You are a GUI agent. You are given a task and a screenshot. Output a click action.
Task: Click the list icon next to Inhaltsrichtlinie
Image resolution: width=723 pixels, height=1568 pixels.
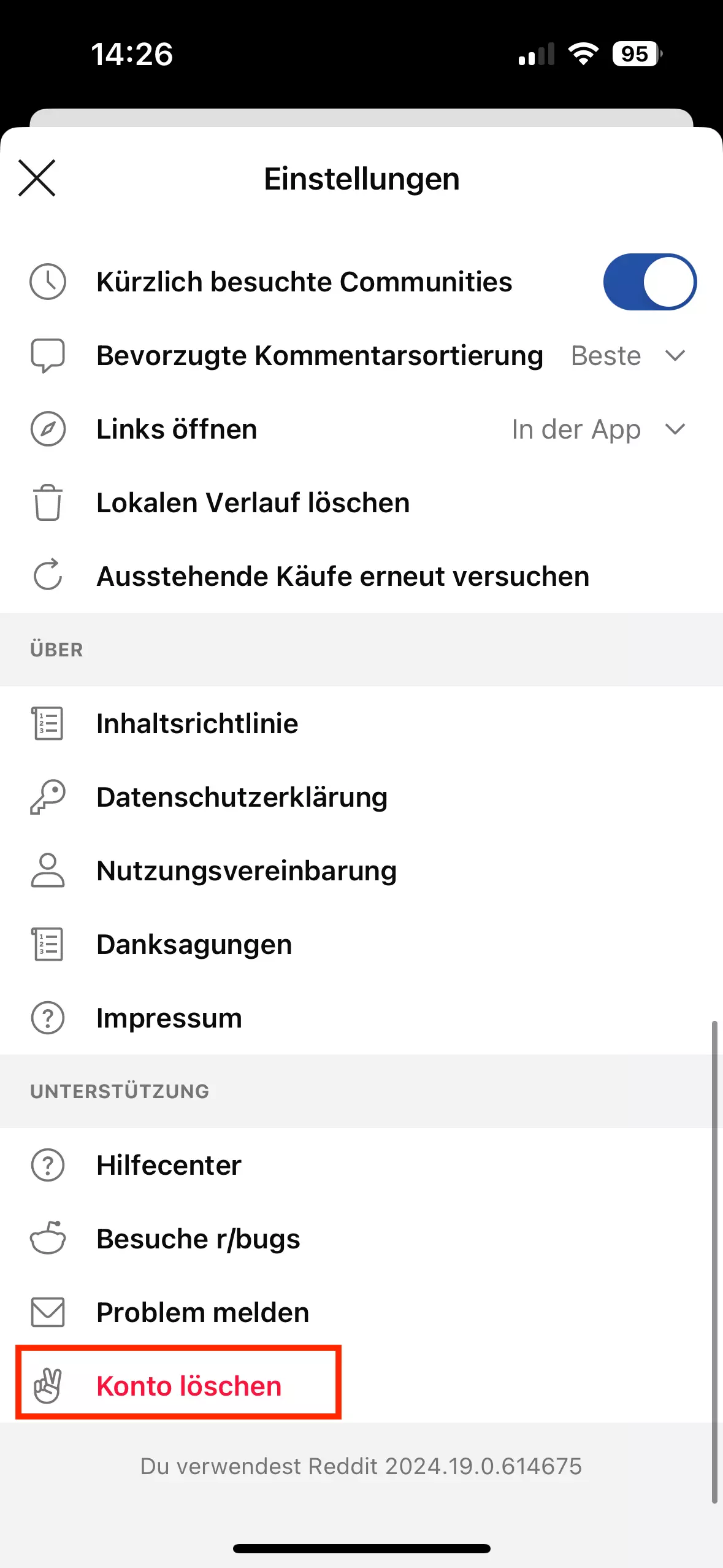pos(47,723)
